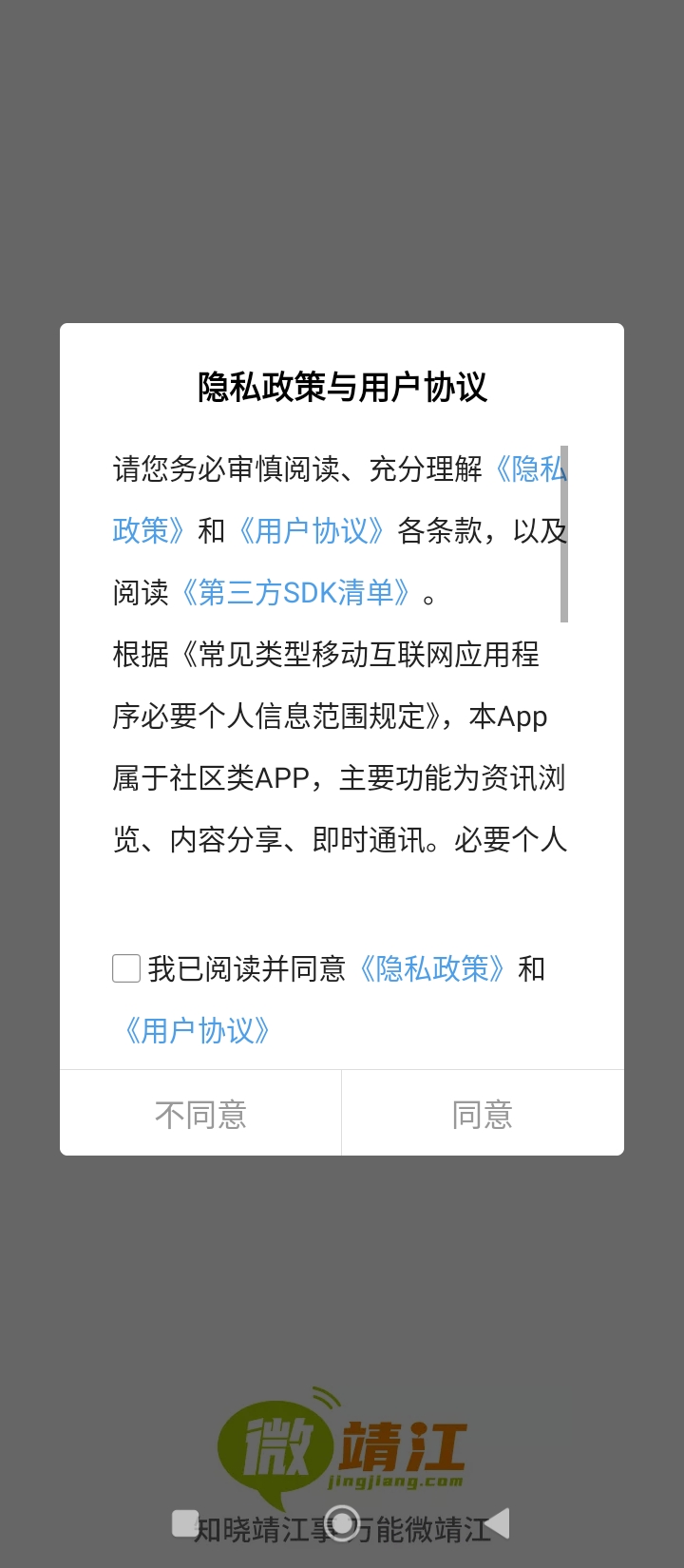Open the 第三方SDK清单 link

pyautogui.click(x=295, y=592)
